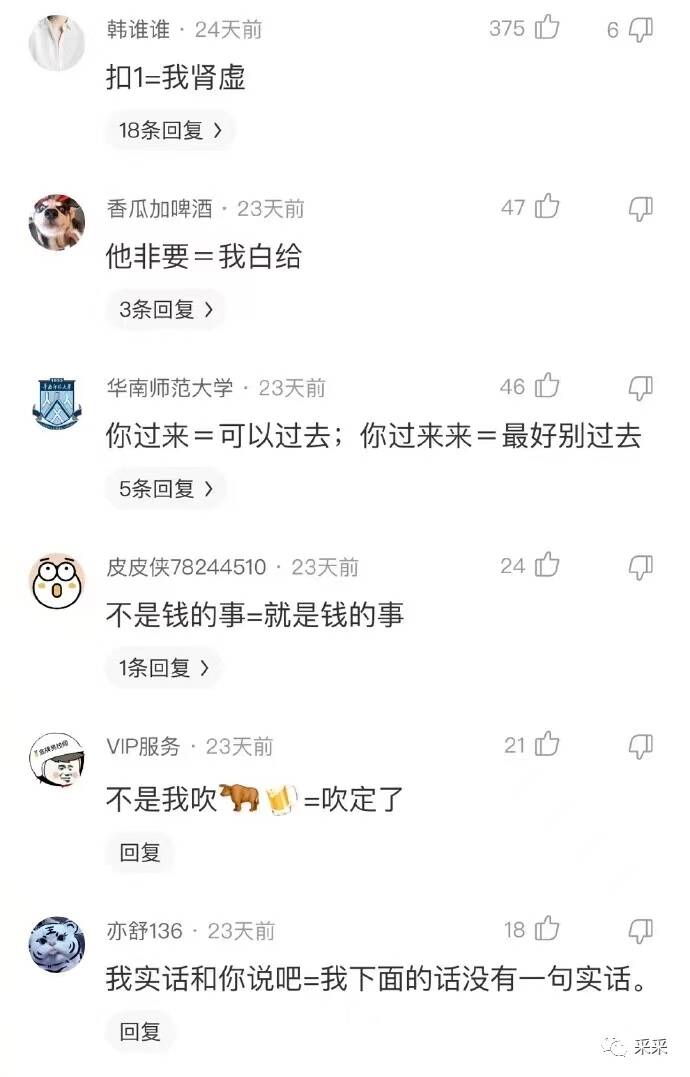This screenshot has height=1077, width=690.
Task: Open 亦舒136's profile avatar
Action: [57, 944]
